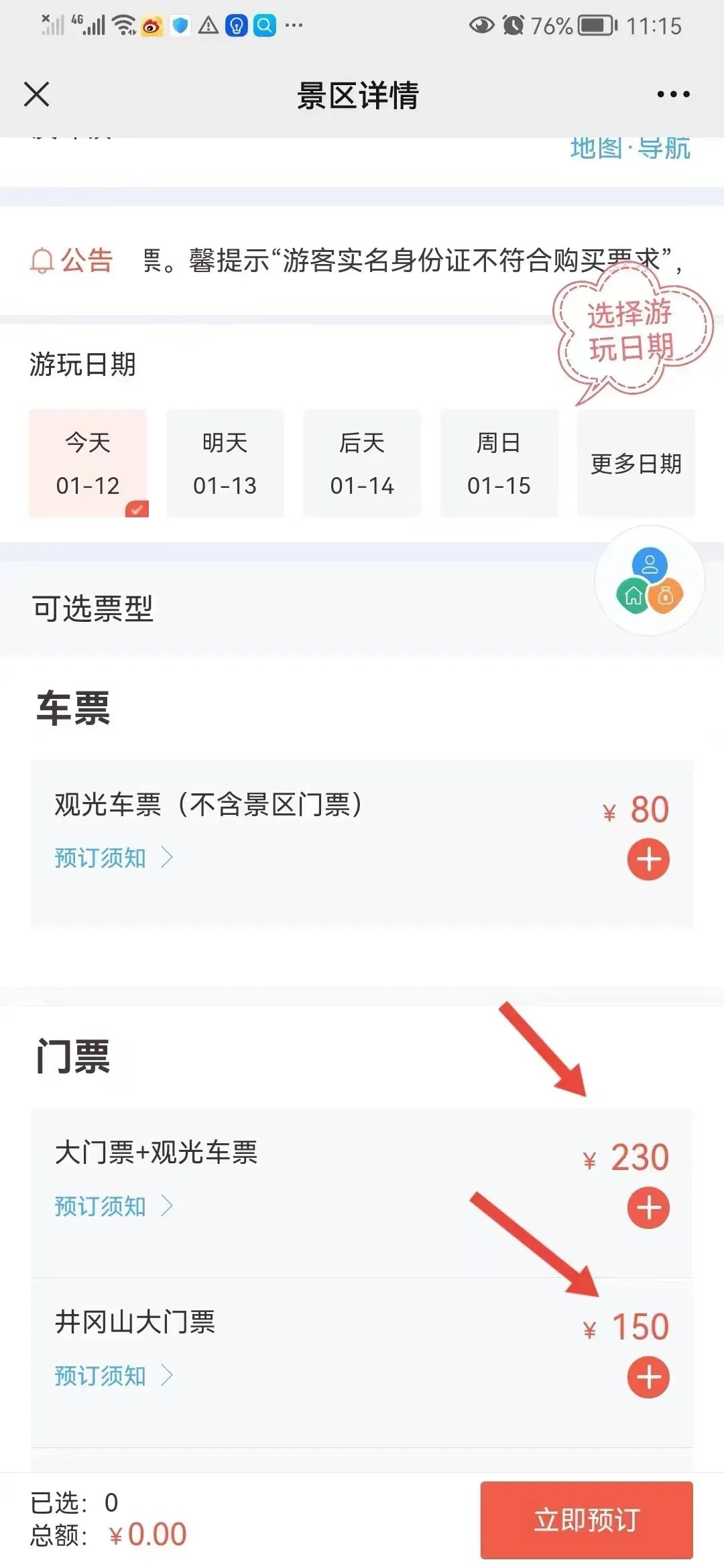Open 地图·导航 map navigation link

pyautogui.click(x=630, y=147)
